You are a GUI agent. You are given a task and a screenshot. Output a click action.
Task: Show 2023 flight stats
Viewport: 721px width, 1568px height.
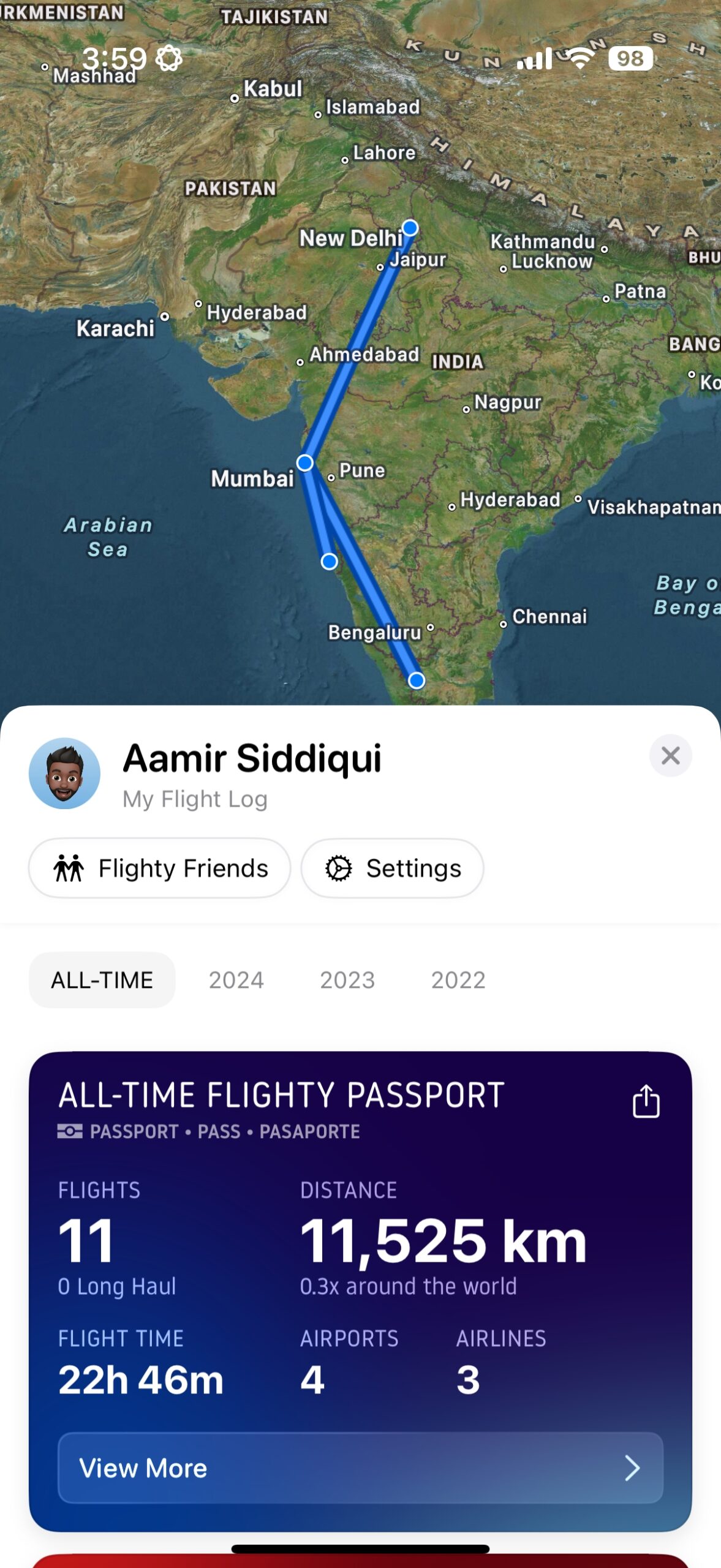347,980
